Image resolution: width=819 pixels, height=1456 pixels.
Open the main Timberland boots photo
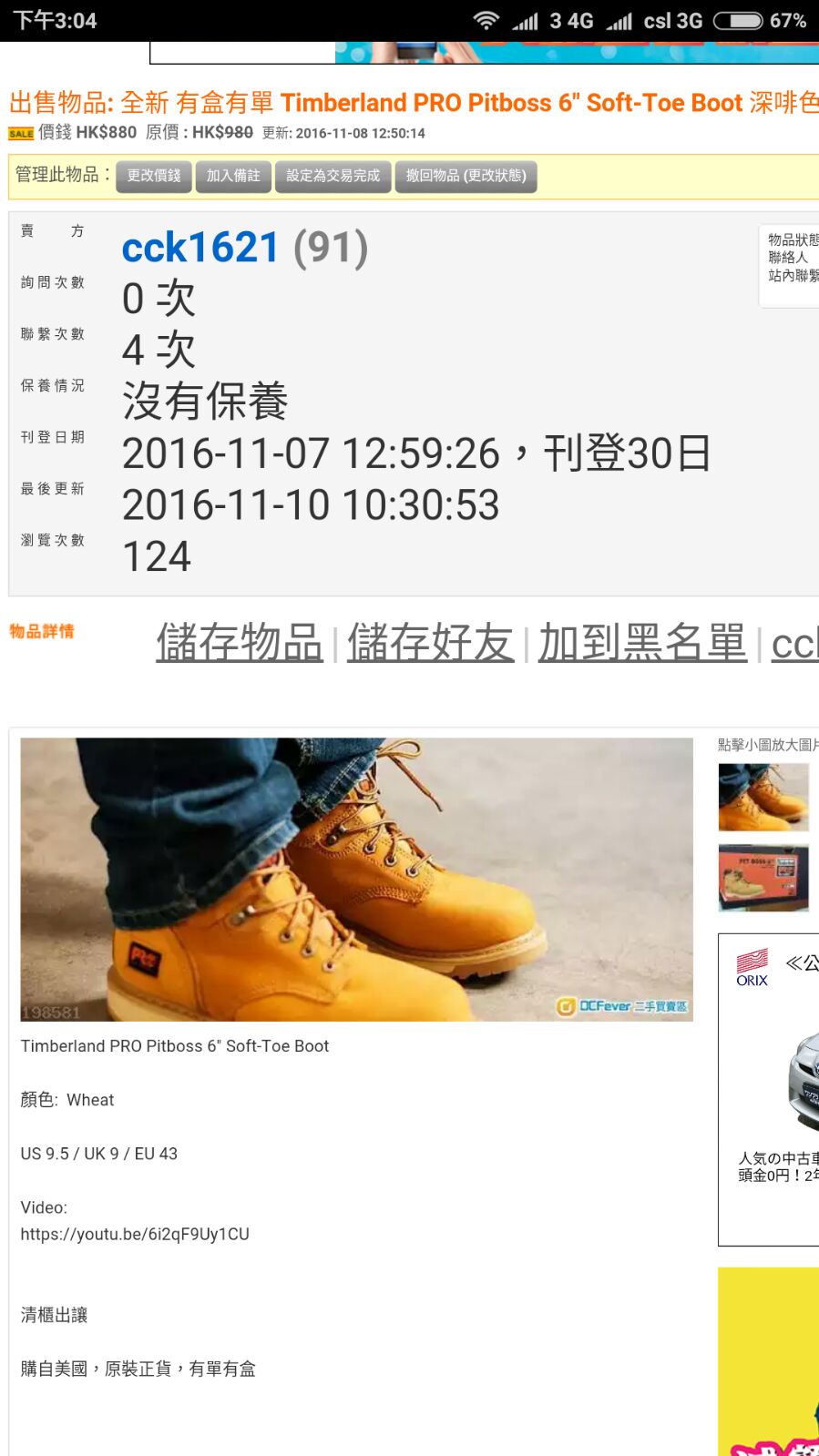click(x=356, y=879)
